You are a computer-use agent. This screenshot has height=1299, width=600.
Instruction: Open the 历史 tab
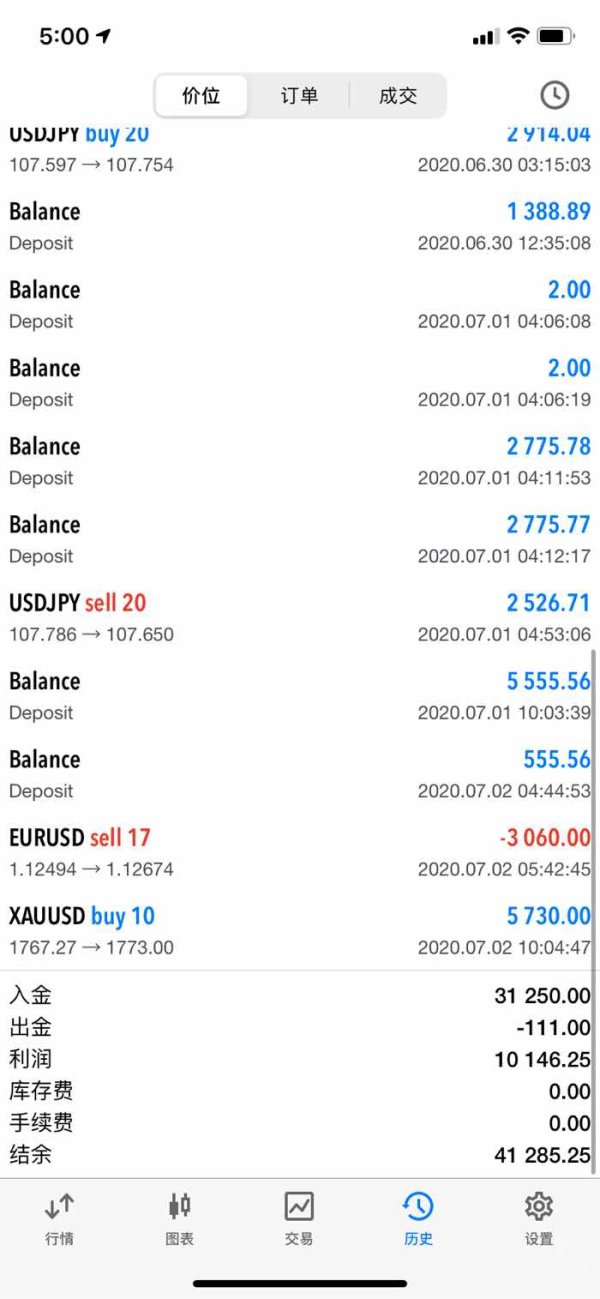coord(418,1219)
